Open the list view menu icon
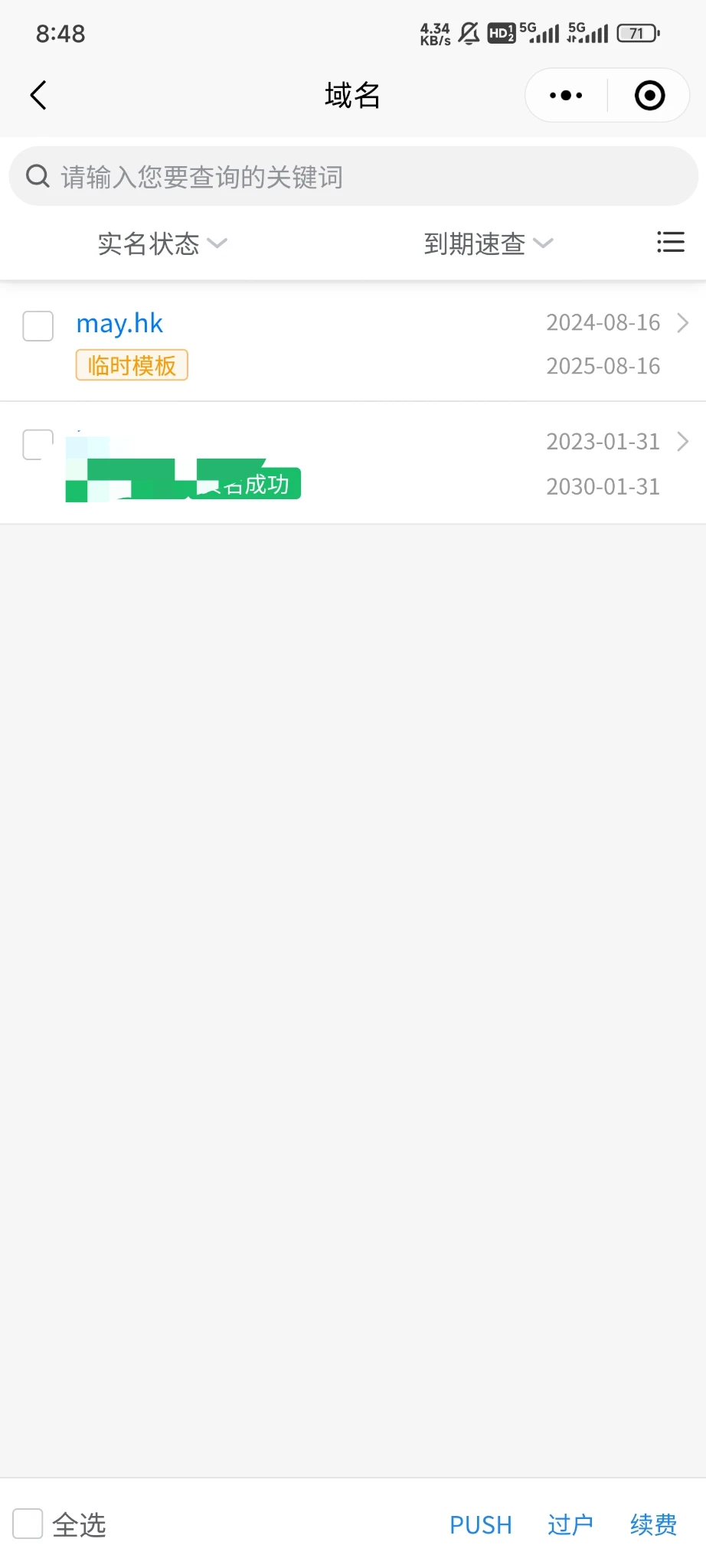The height and width of the screenshot is (1568, 706). click(x=670, y=243)
